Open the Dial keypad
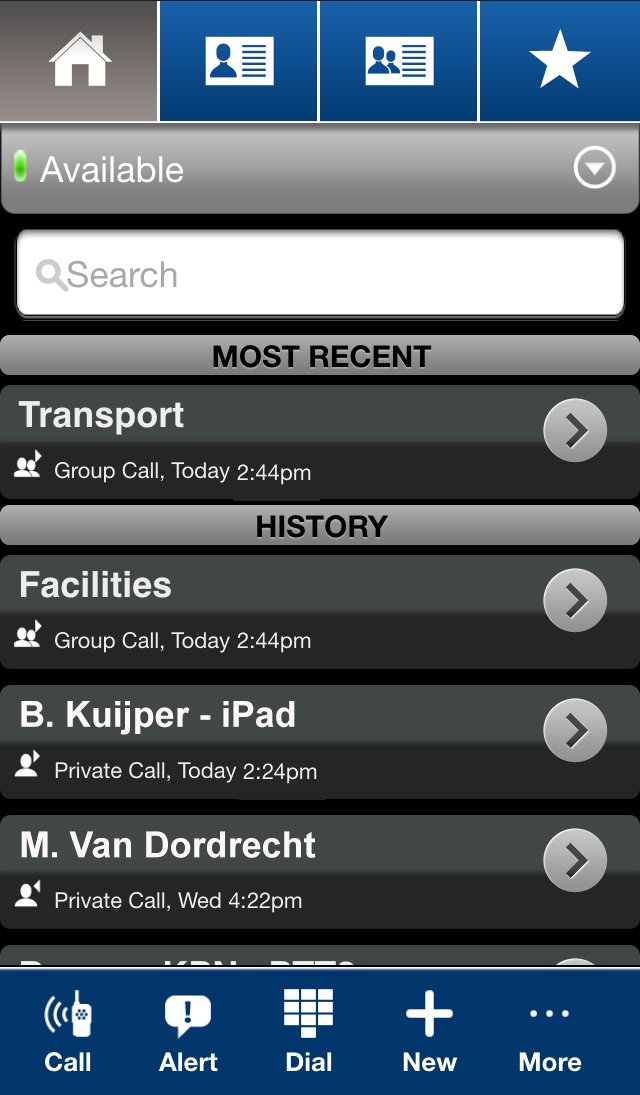 click(308, 1032)
